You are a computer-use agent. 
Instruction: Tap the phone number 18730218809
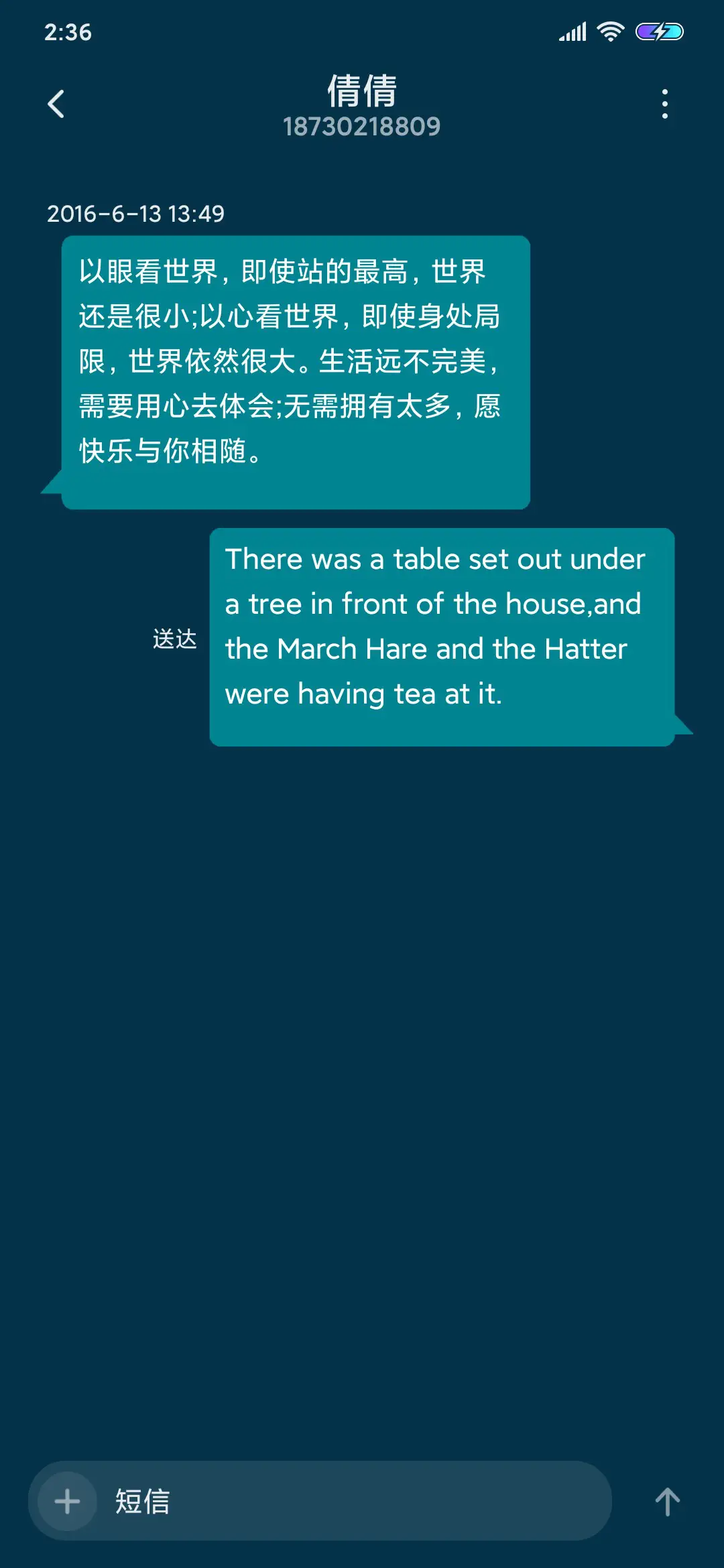point(362,126)
